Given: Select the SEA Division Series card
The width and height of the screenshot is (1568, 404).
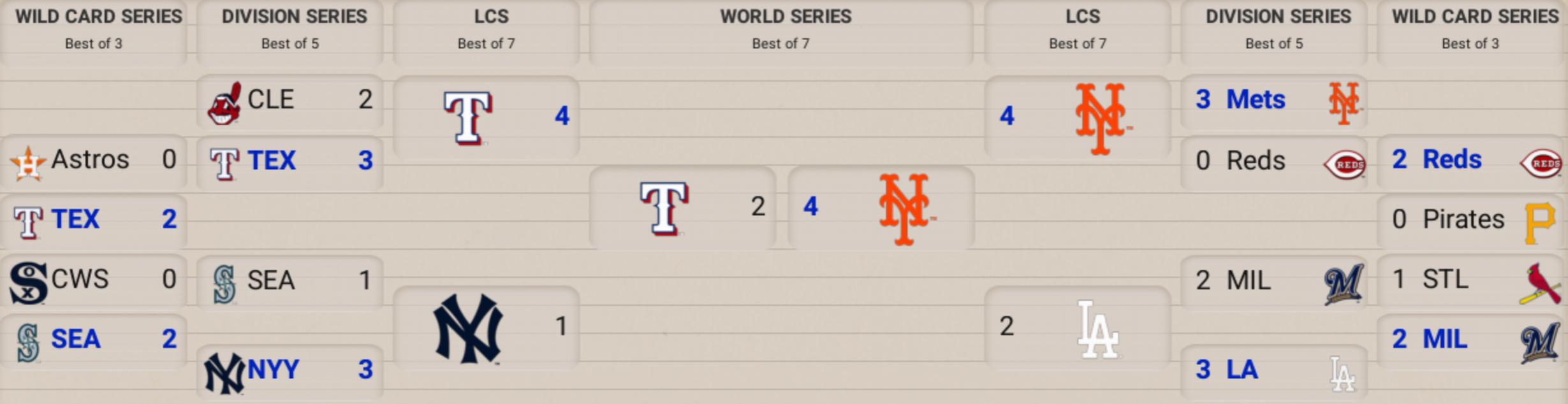Looking at the screenshot, I should (x=289, y=280).
